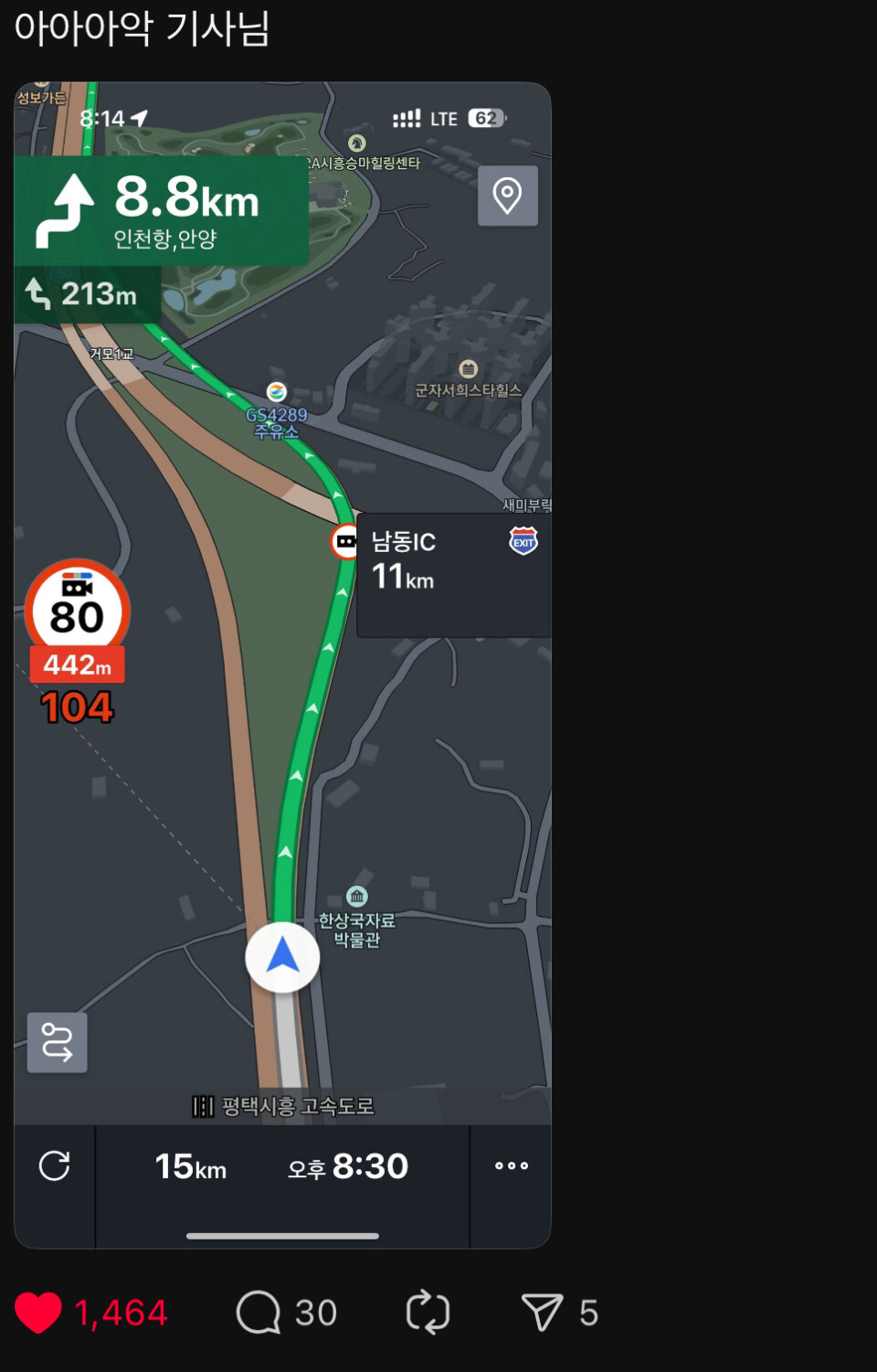The image size is (877, 1372).
Task: Share this post via send icon
Action: coord(542,1313)
